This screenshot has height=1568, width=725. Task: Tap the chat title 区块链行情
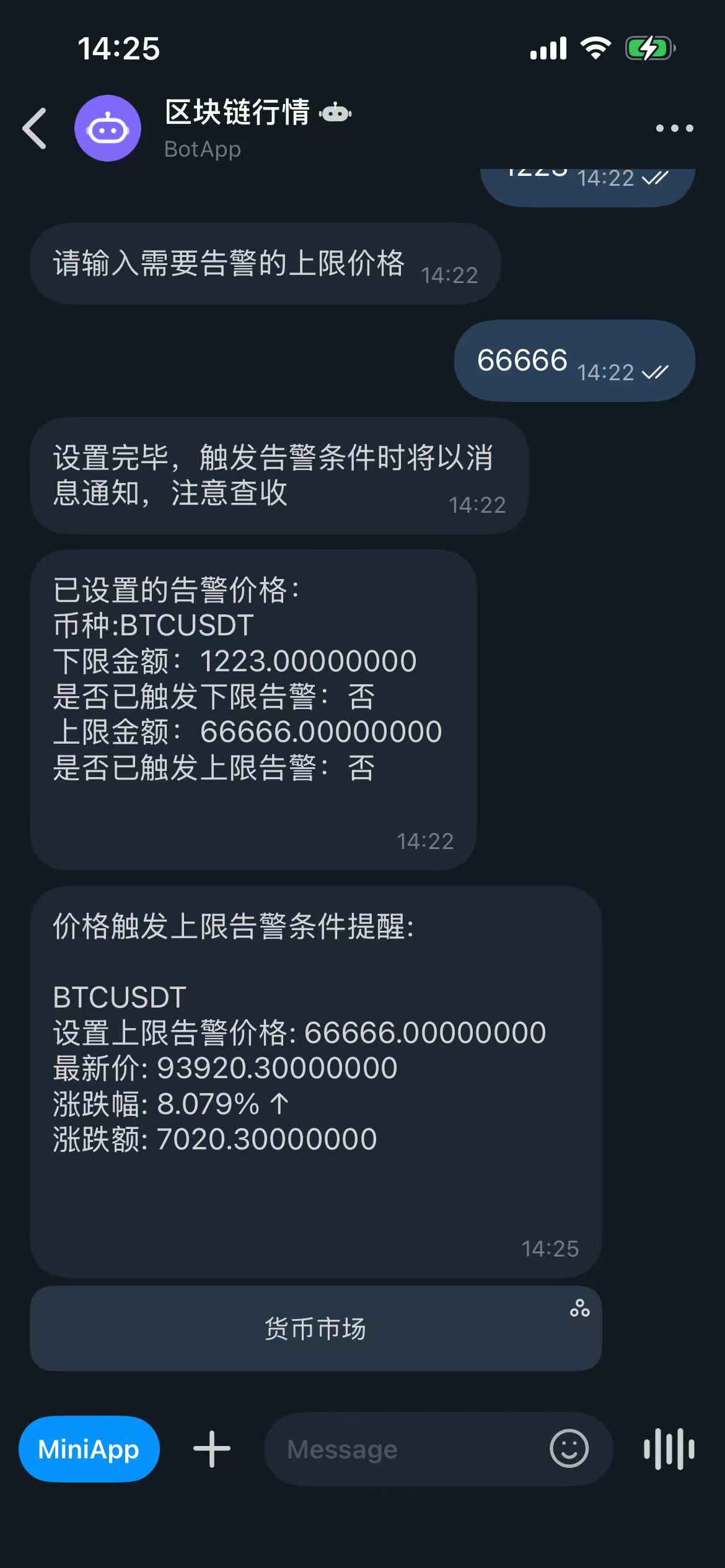tap(239, 113)
